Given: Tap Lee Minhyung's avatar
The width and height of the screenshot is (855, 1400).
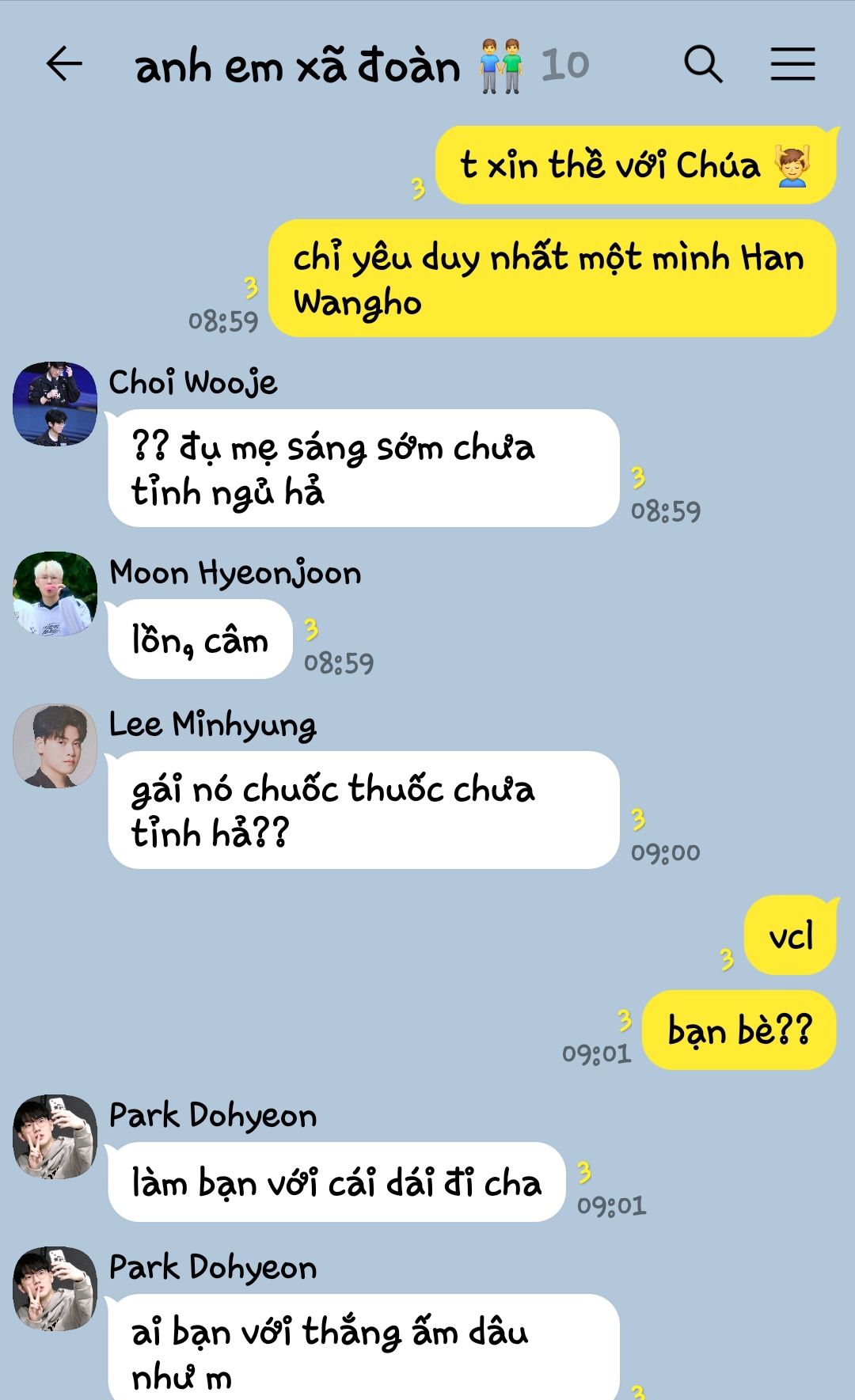Looking at the screenshot, I should point(55,746).
